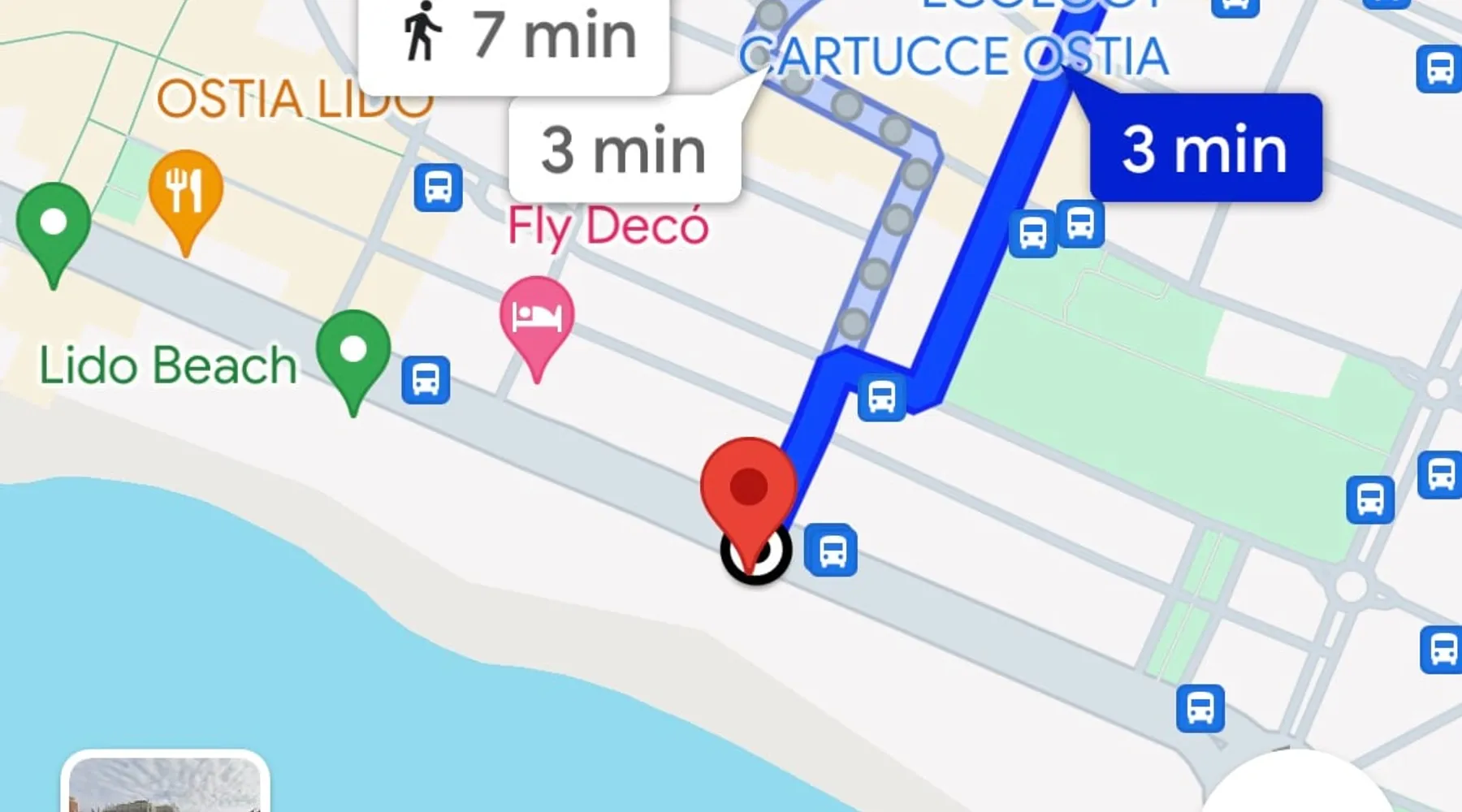Open the Street View thumbnail

click(x=166, y=784)
